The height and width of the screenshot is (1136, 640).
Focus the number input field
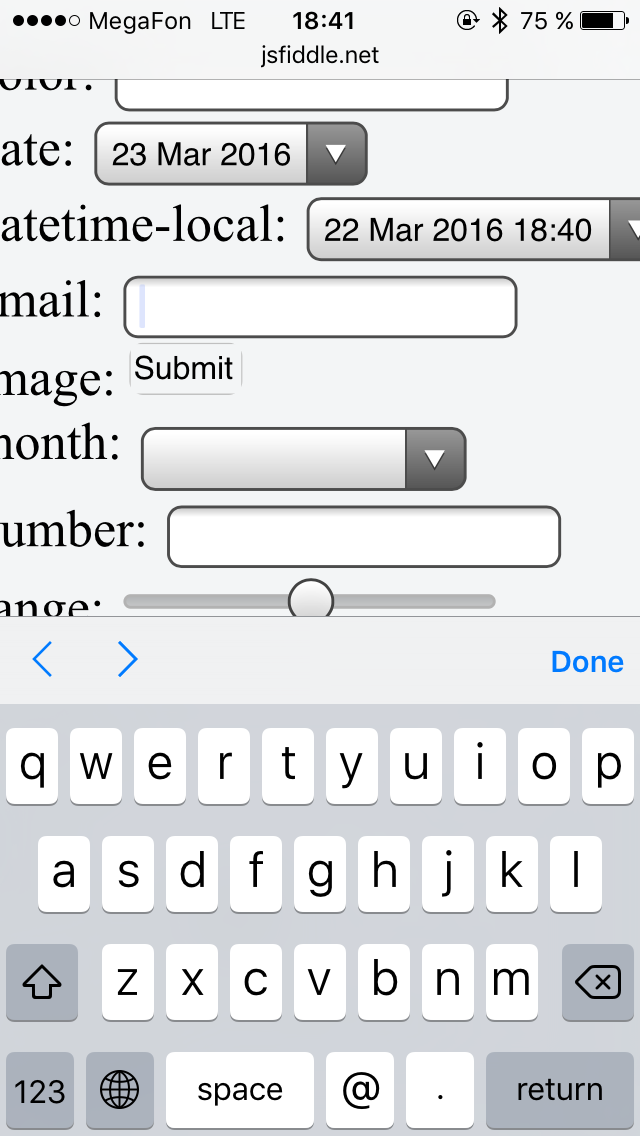point(364,536)
